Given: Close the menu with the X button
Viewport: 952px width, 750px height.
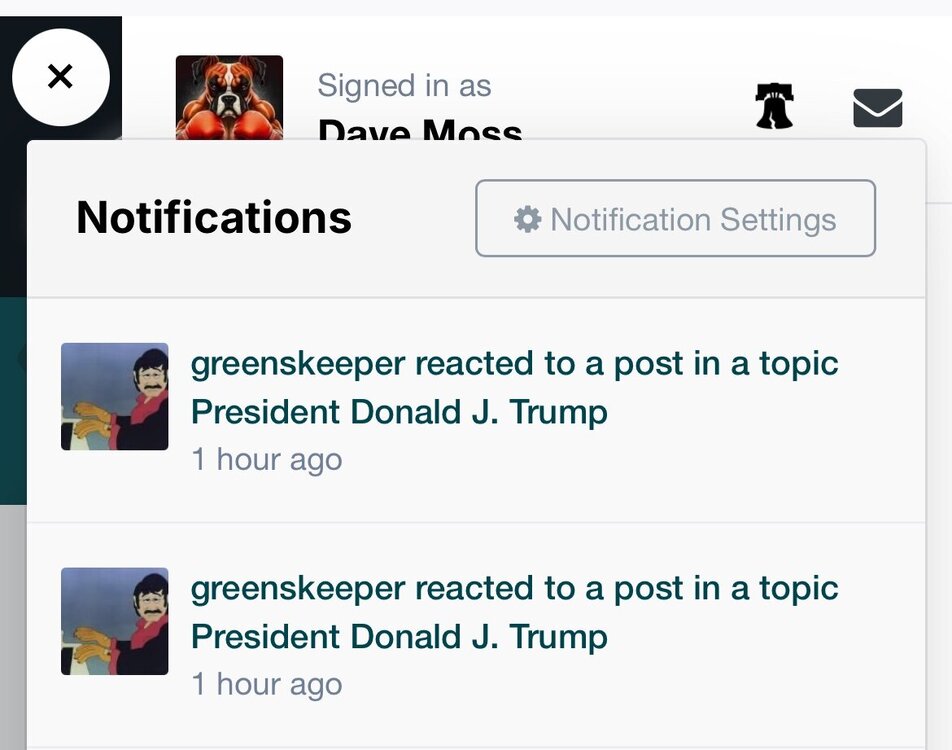Looking at the screenshot, I should coord(61,76).
